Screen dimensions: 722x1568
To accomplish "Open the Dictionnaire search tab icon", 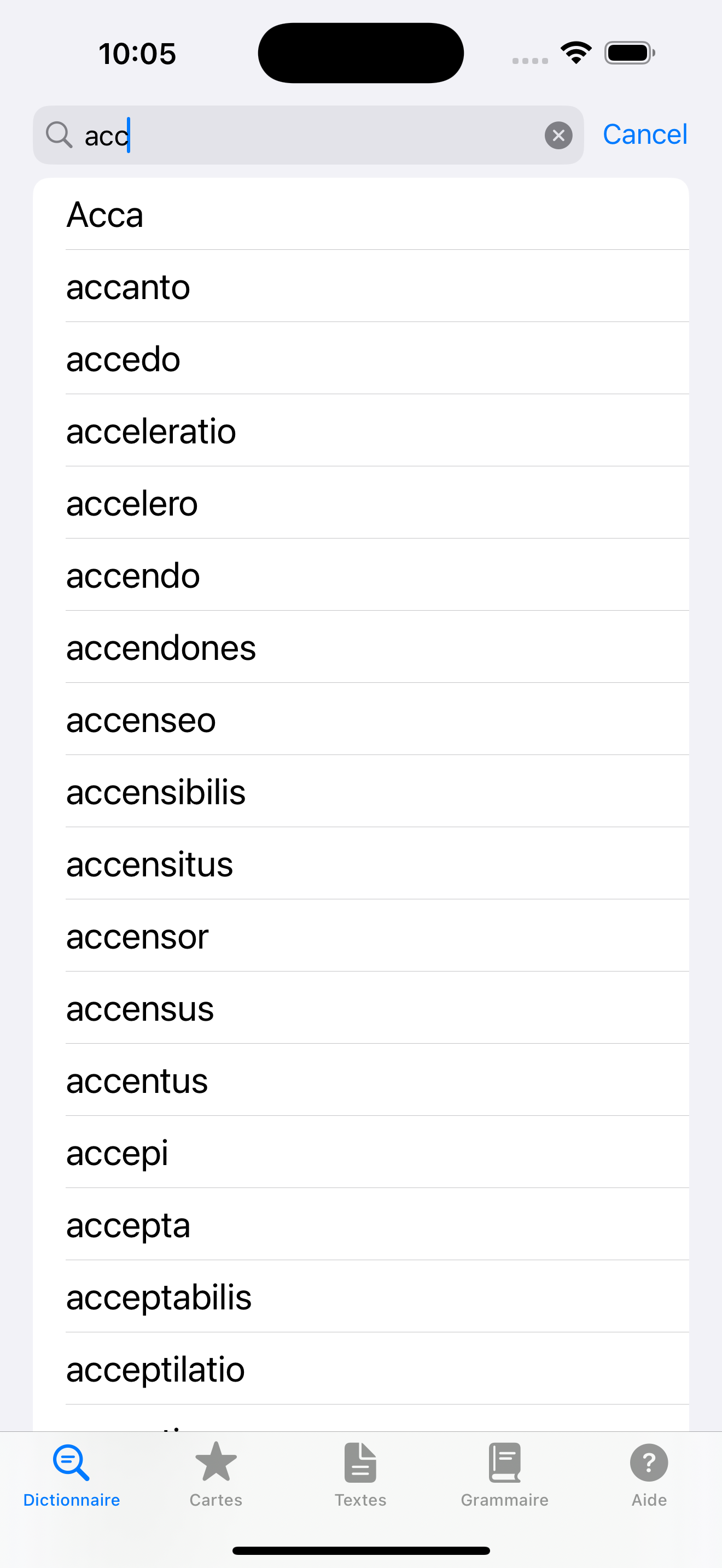I will pos(71,1461).
